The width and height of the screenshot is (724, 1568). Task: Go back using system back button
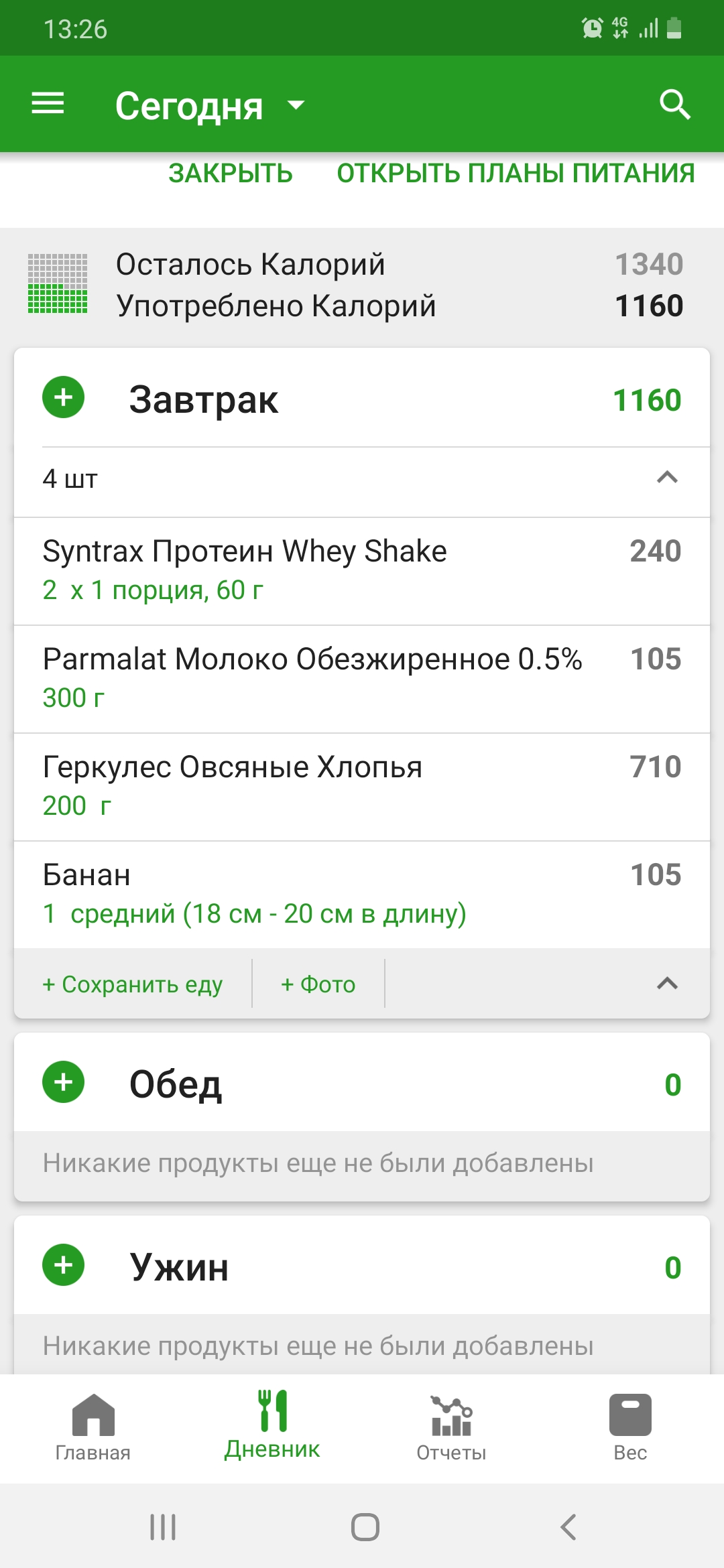pos(568,1527)
